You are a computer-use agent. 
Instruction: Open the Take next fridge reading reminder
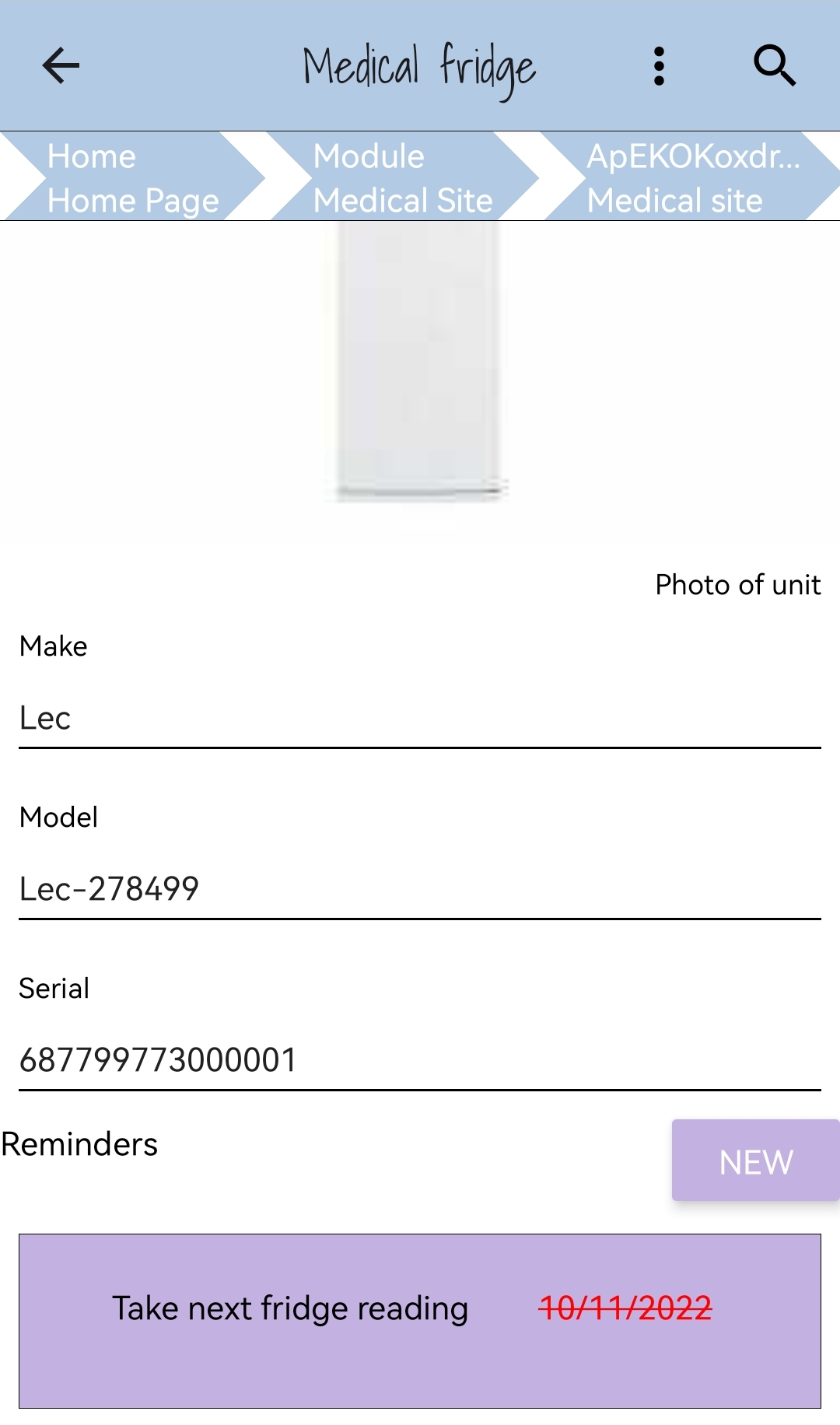click(420, 1320)
